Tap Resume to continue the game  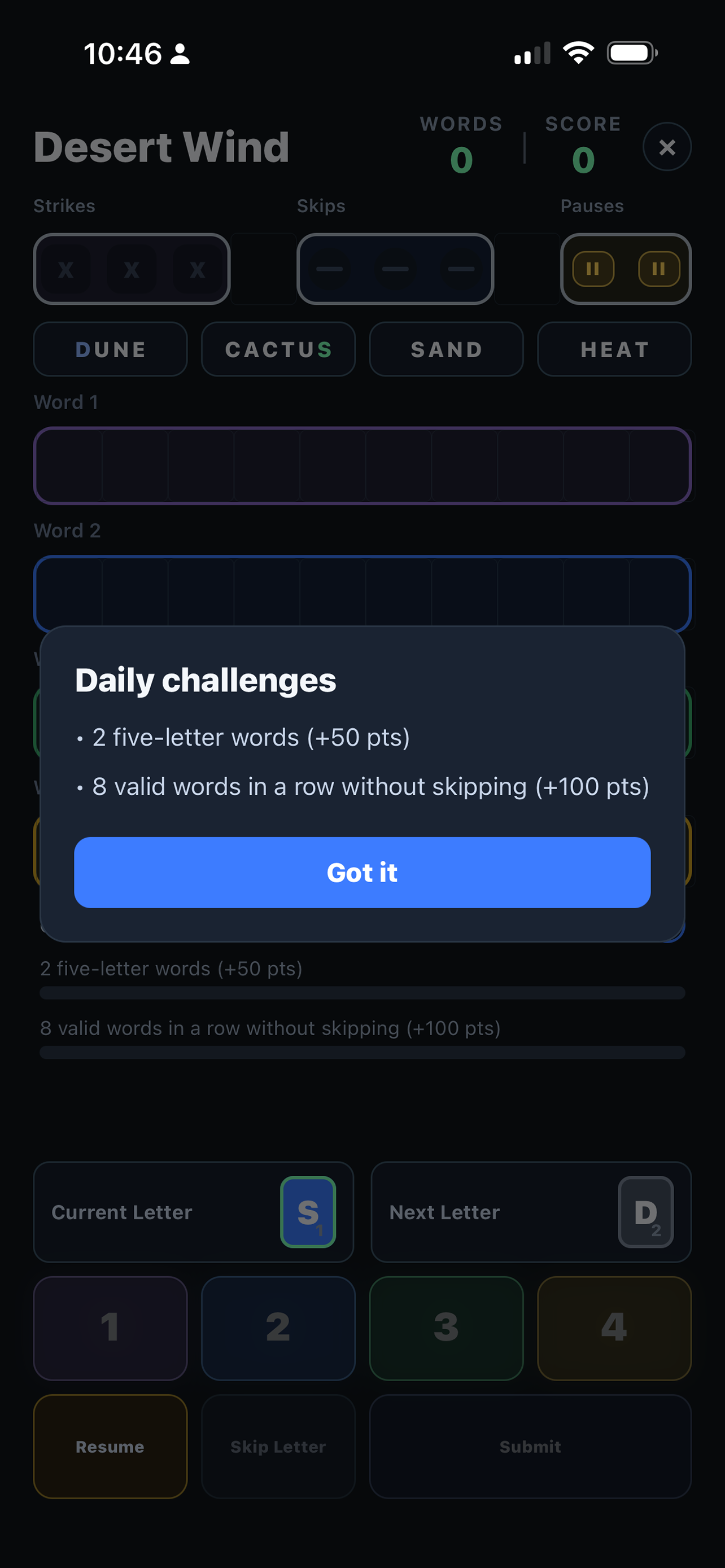point(110,1447)
